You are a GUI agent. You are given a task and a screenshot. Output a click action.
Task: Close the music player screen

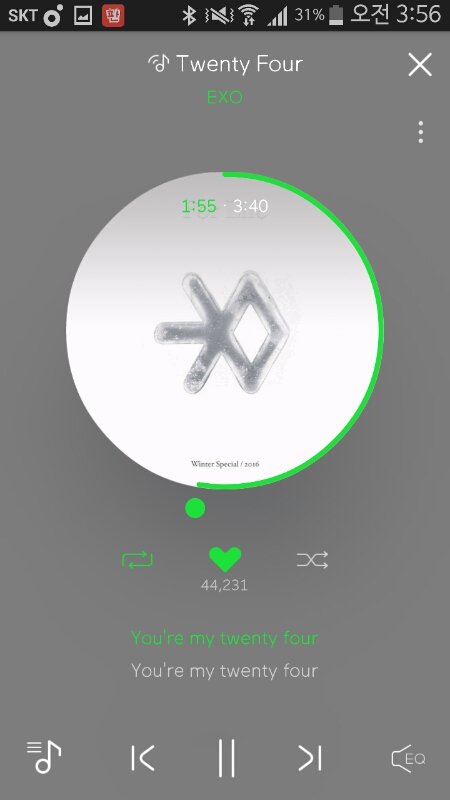(x=420, y=65)
